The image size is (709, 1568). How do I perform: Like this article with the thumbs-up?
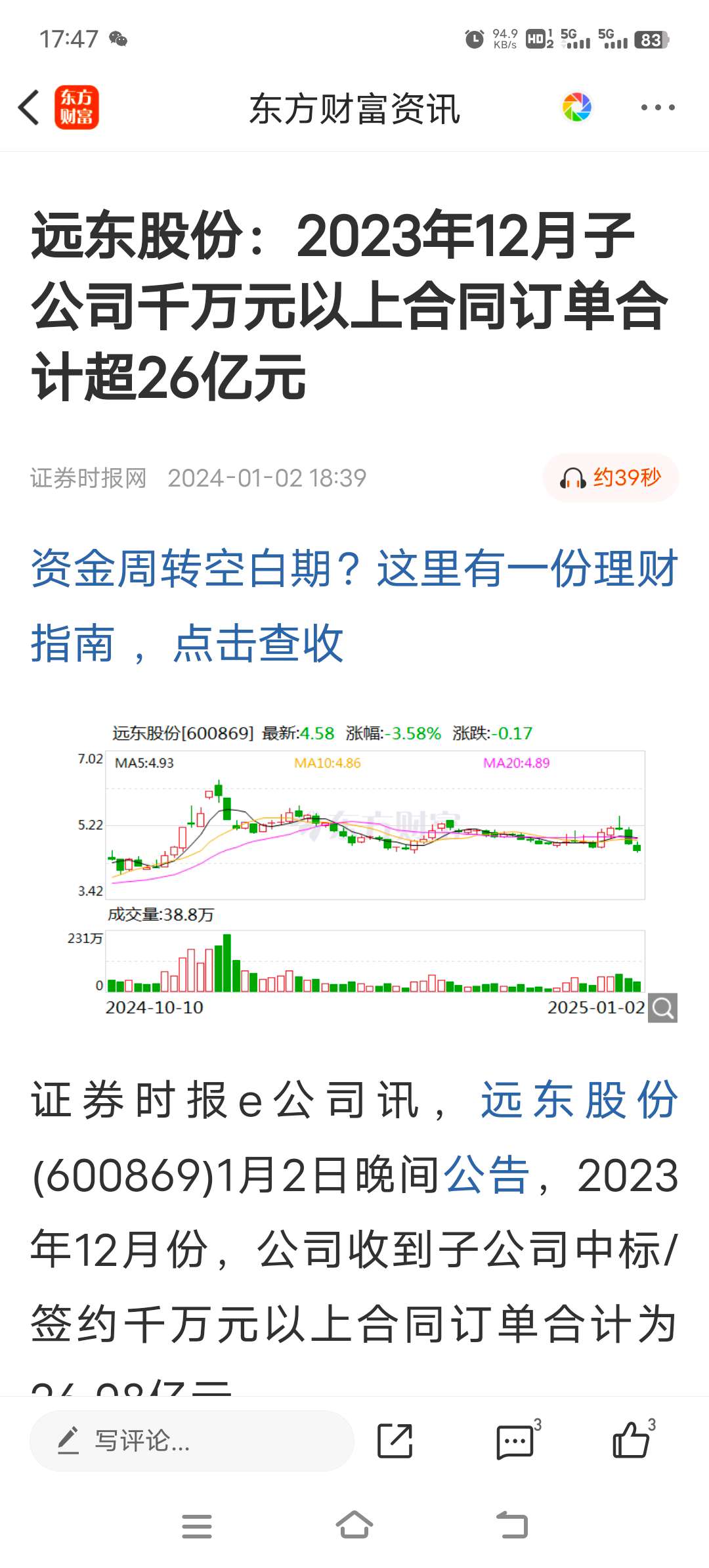(633, 1439)
